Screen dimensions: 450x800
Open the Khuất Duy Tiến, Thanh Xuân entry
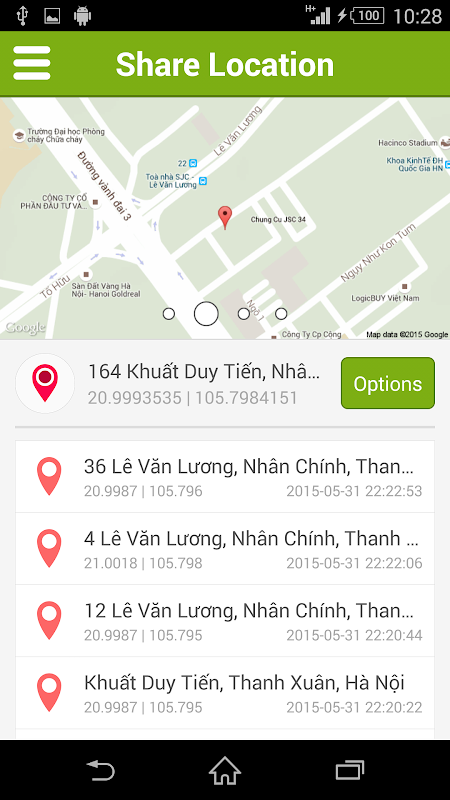pyautogui.click(x=225, y=693)
